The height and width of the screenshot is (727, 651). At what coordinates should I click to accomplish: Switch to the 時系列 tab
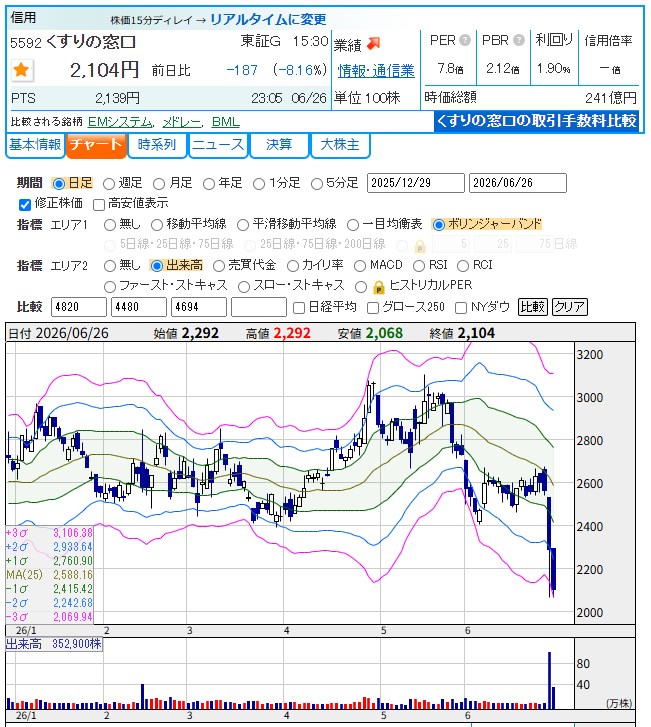pyautogui.click(x=157, y=145)
